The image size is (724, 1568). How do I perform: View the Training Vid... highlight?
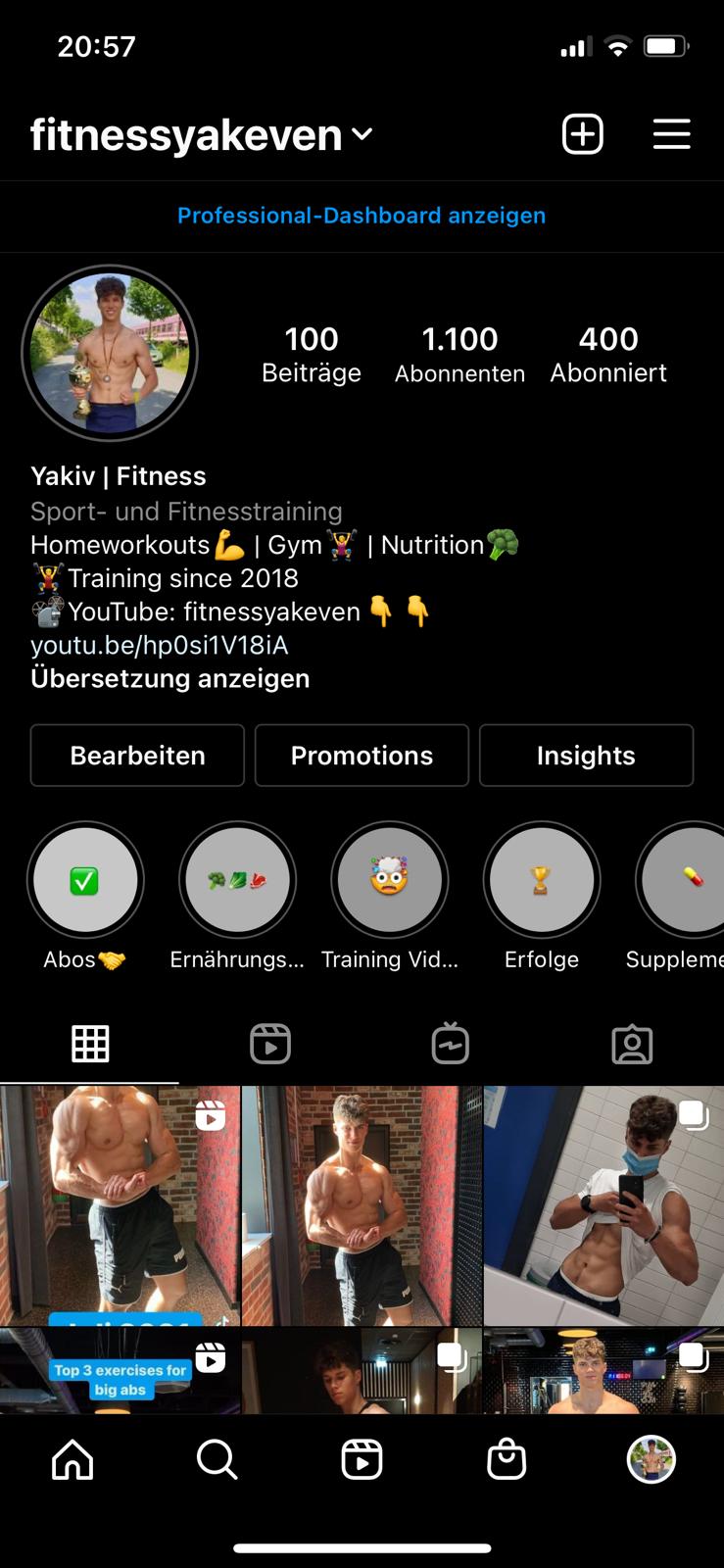click(x=389, y=880)
